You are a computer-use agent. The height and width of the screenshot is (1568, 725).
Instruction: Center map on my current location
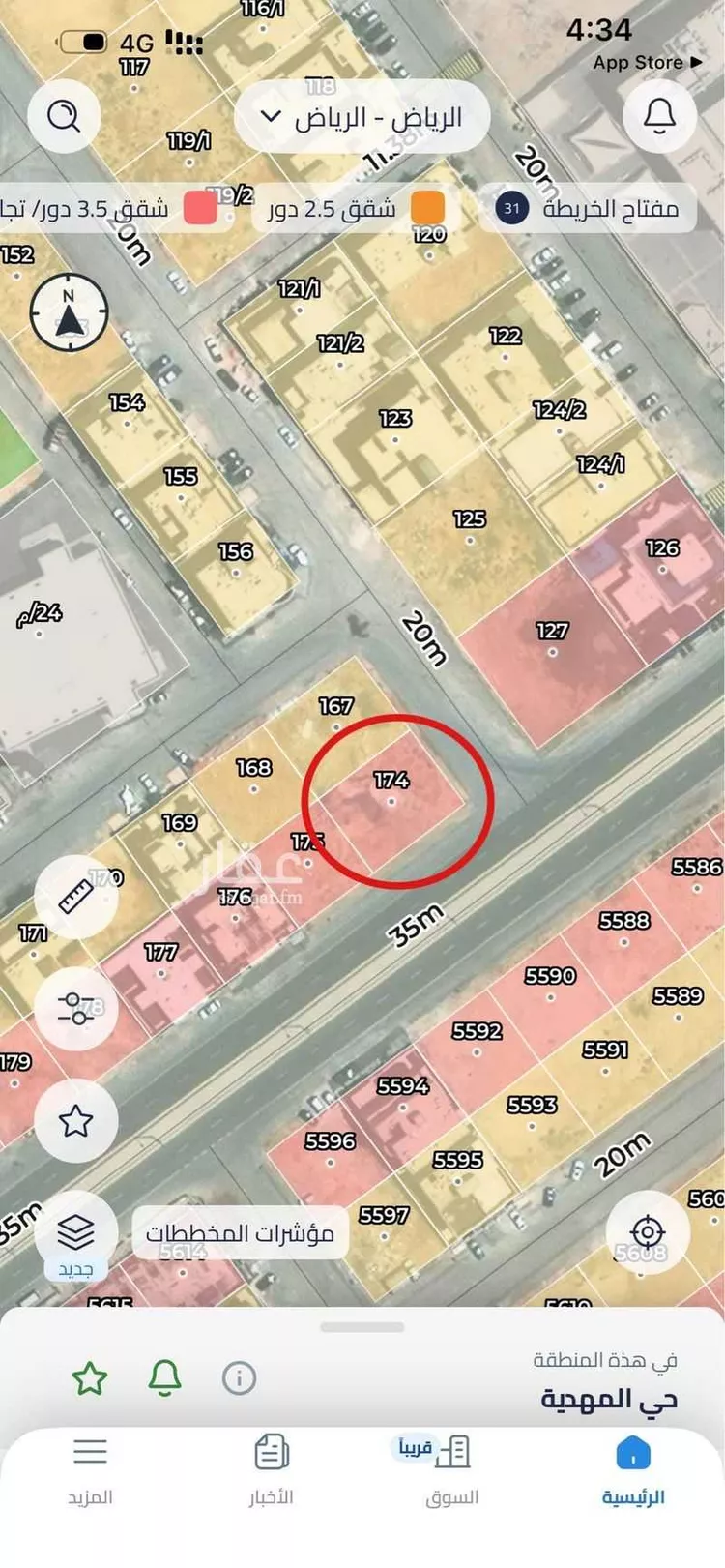pyautogui.click(x=648, y=1232)
